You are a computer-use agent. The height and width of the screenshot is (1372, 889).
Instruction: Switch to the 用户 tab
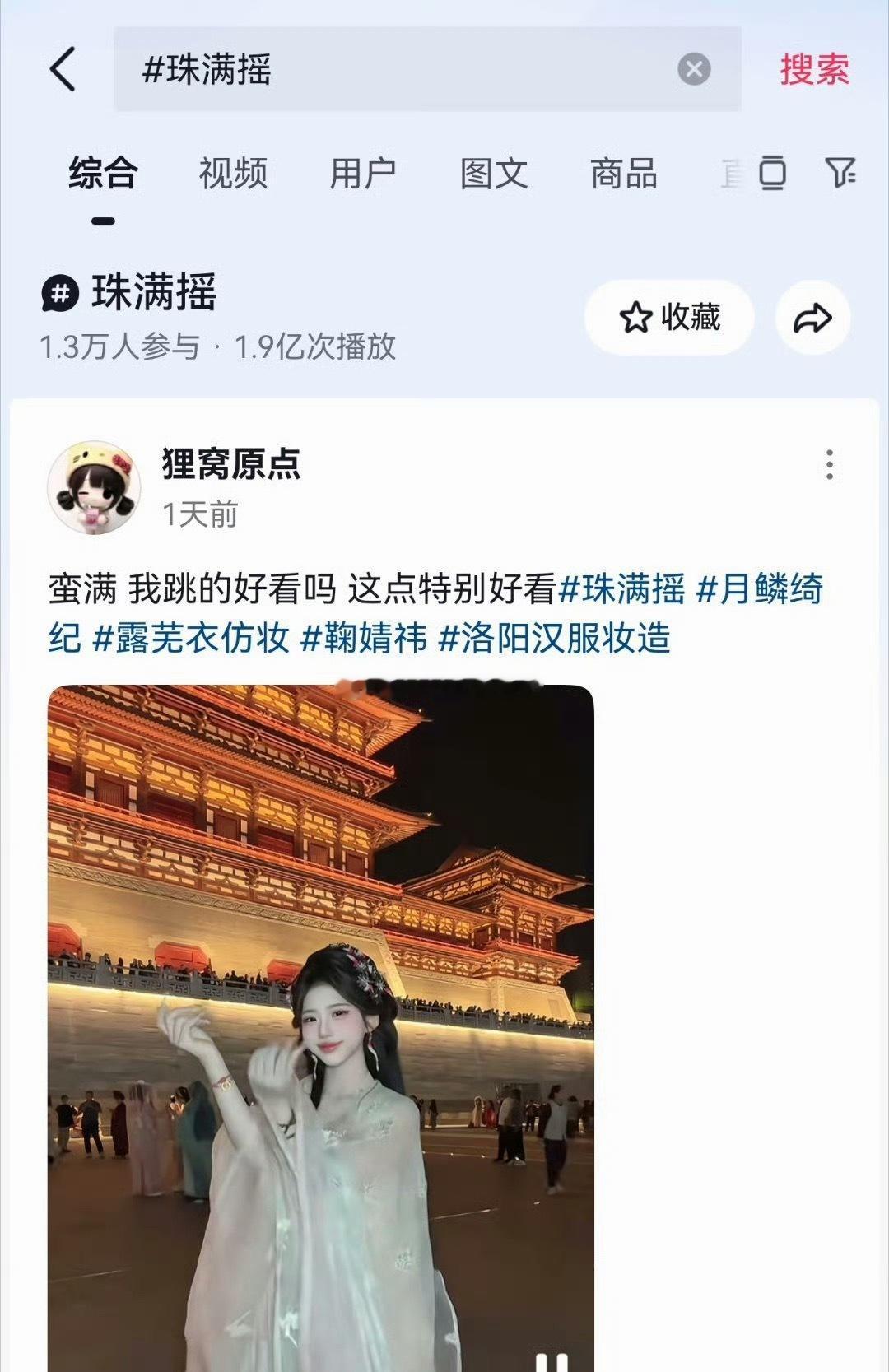tap(362, 174)
